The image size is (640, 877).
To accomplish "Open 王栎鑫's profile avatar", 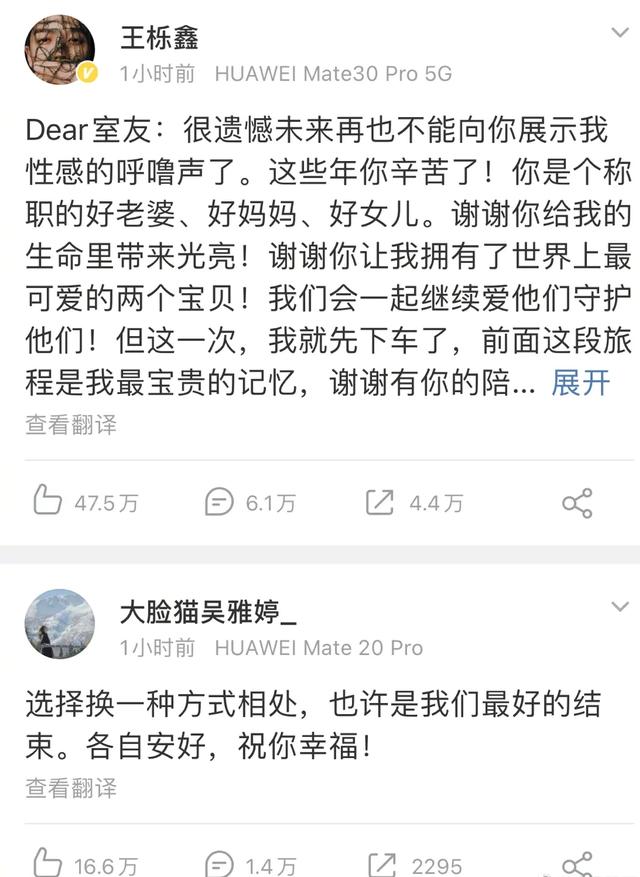I will [60, 51].
